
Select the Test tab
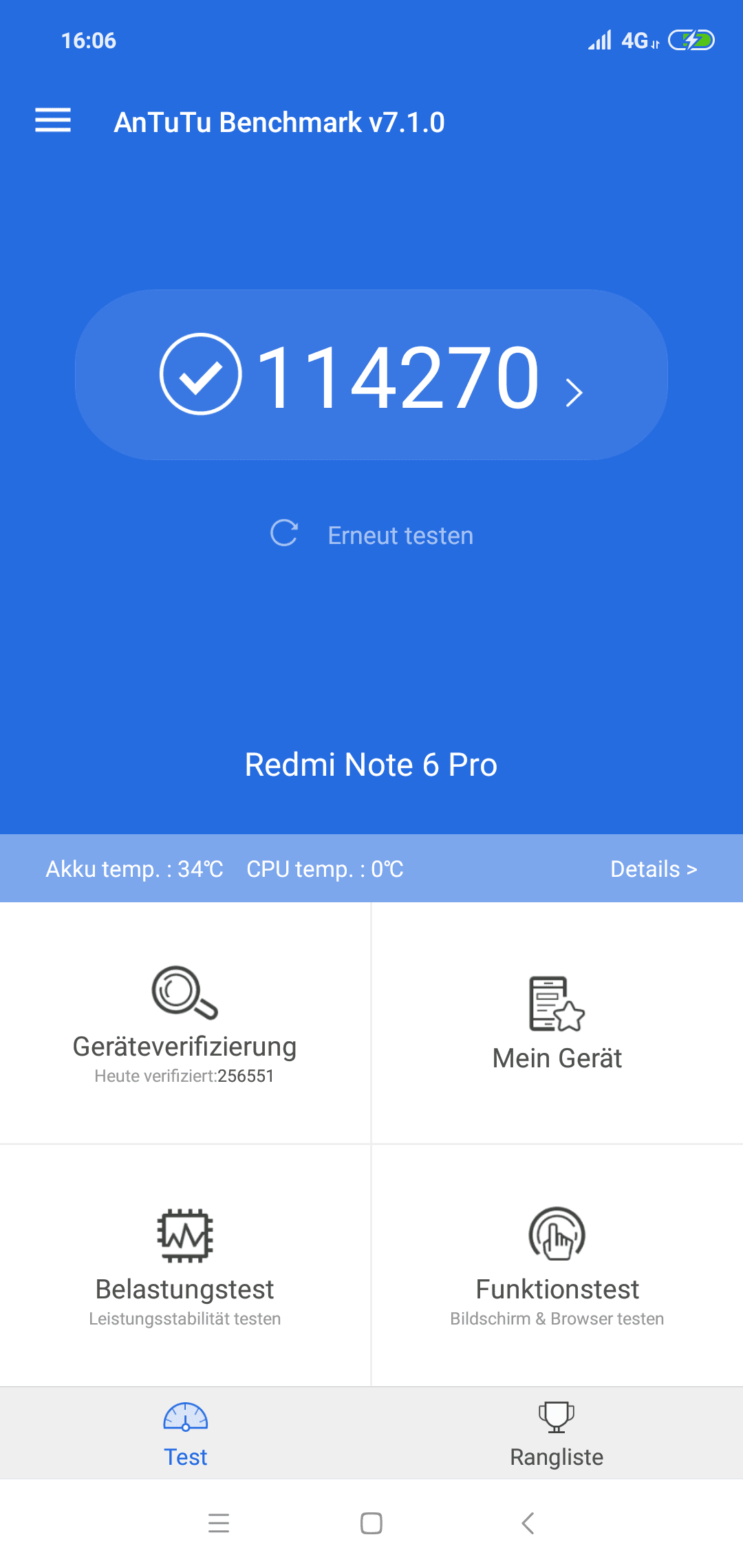pyautogui.click(x=185, y=1435)
